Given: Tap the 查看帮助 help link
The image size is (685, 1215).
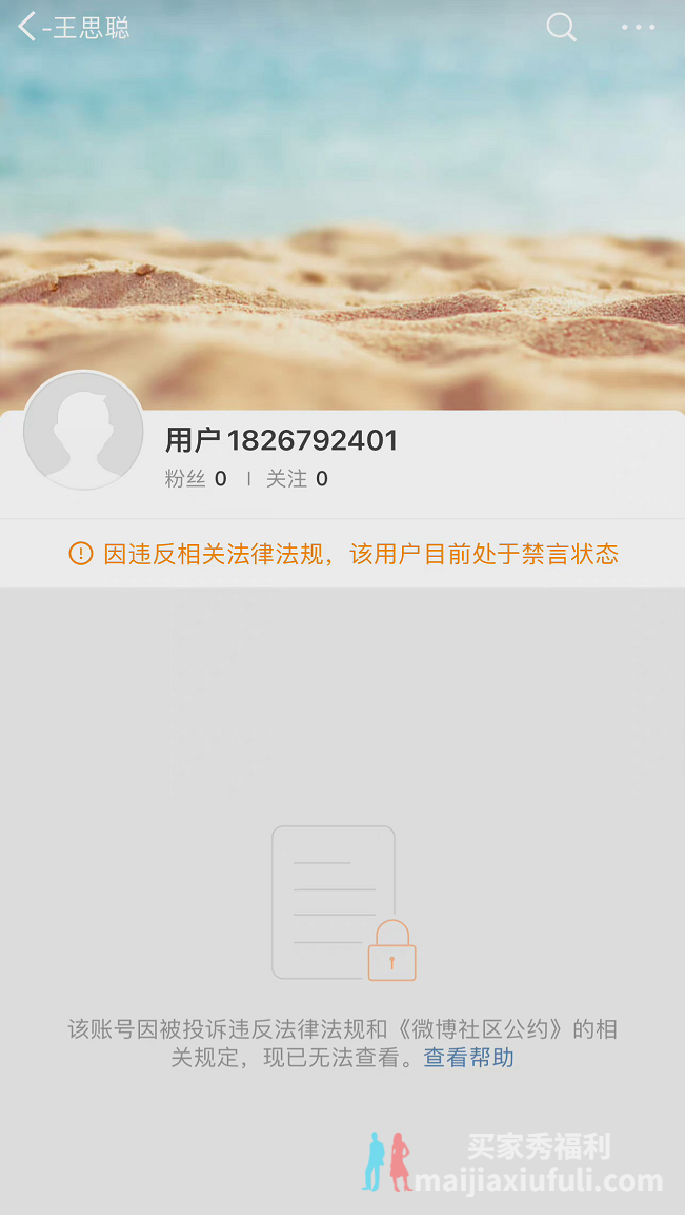Looking at the screenshot, I should point(468,1058).
